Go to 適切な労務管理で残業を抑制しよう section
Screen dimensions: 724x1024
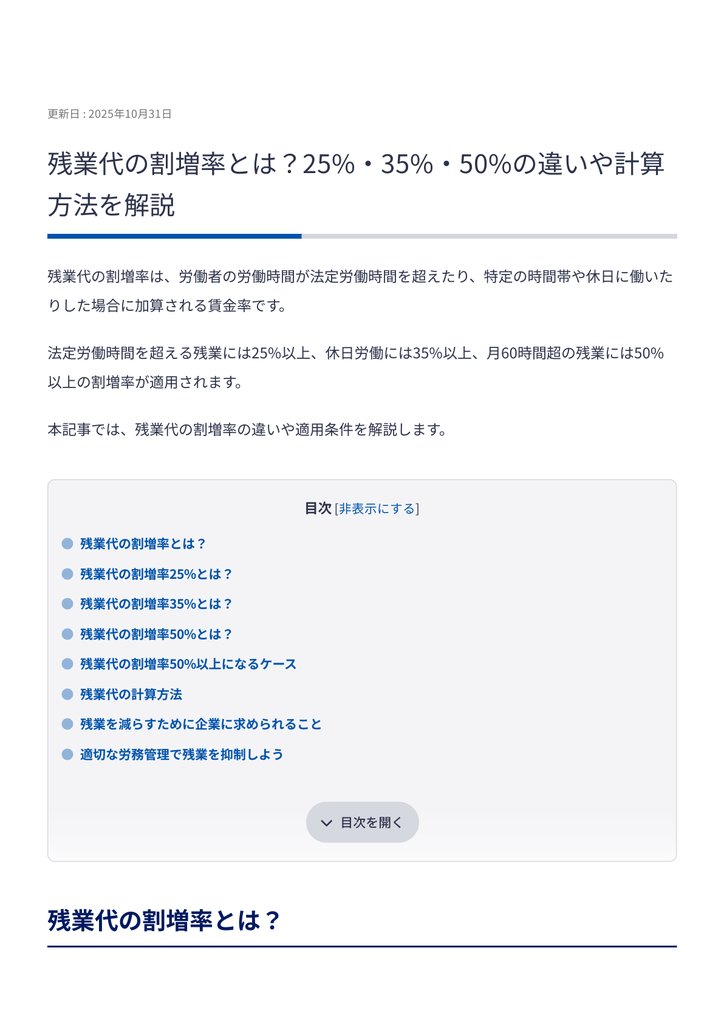coord(181,754)
